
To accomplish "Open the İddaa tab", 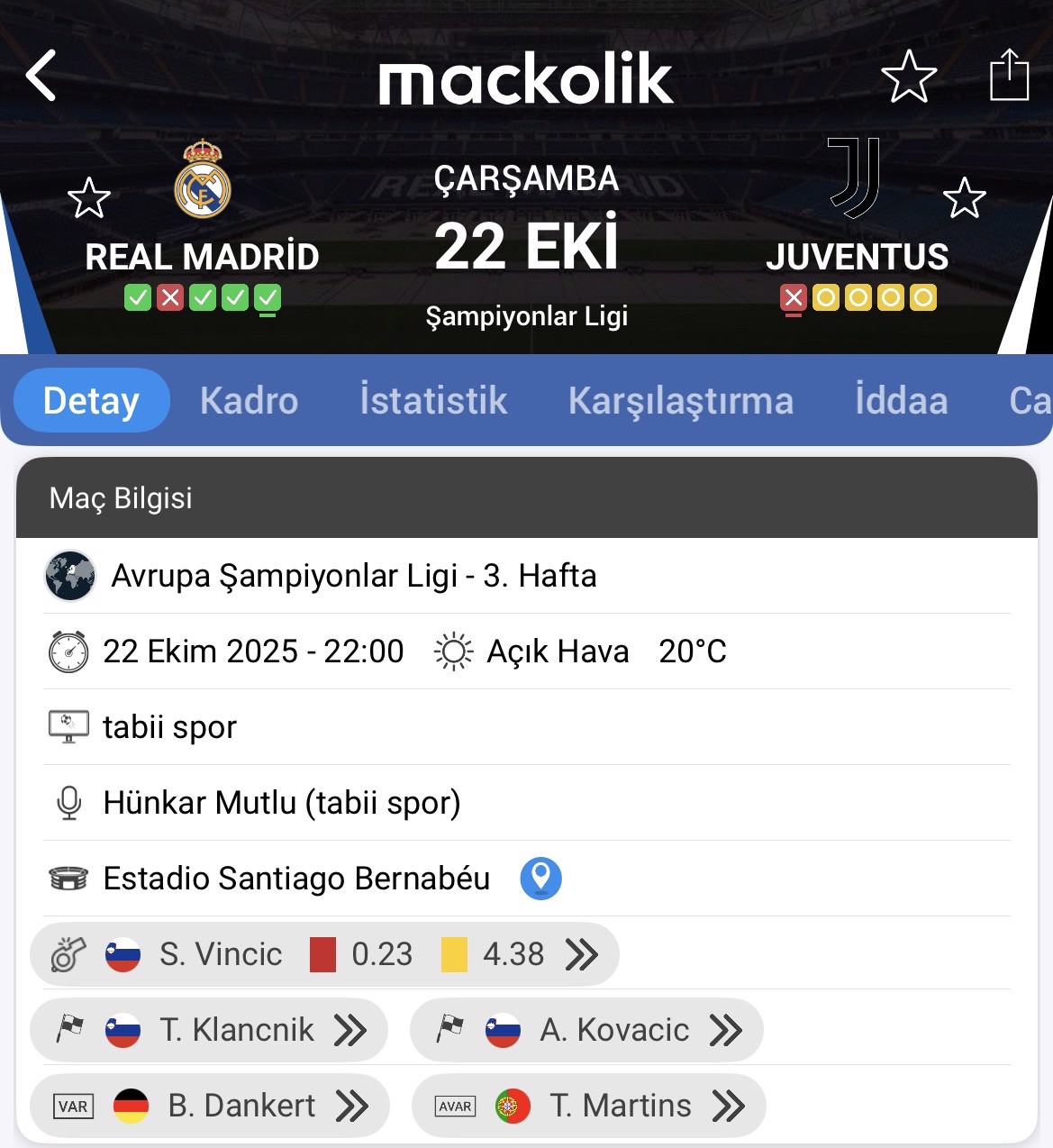I will (x=901, y=400).
